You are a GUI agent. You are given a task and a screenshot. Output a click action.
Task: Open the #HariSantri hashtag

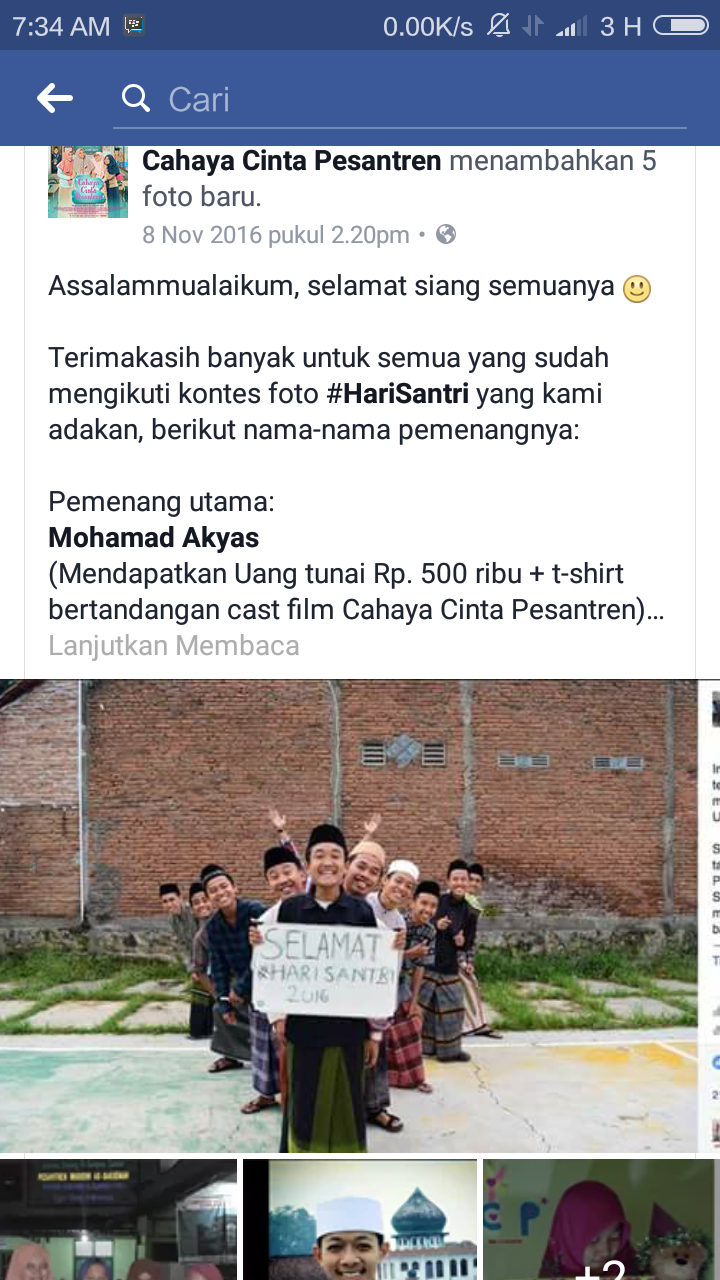(397, 394)
